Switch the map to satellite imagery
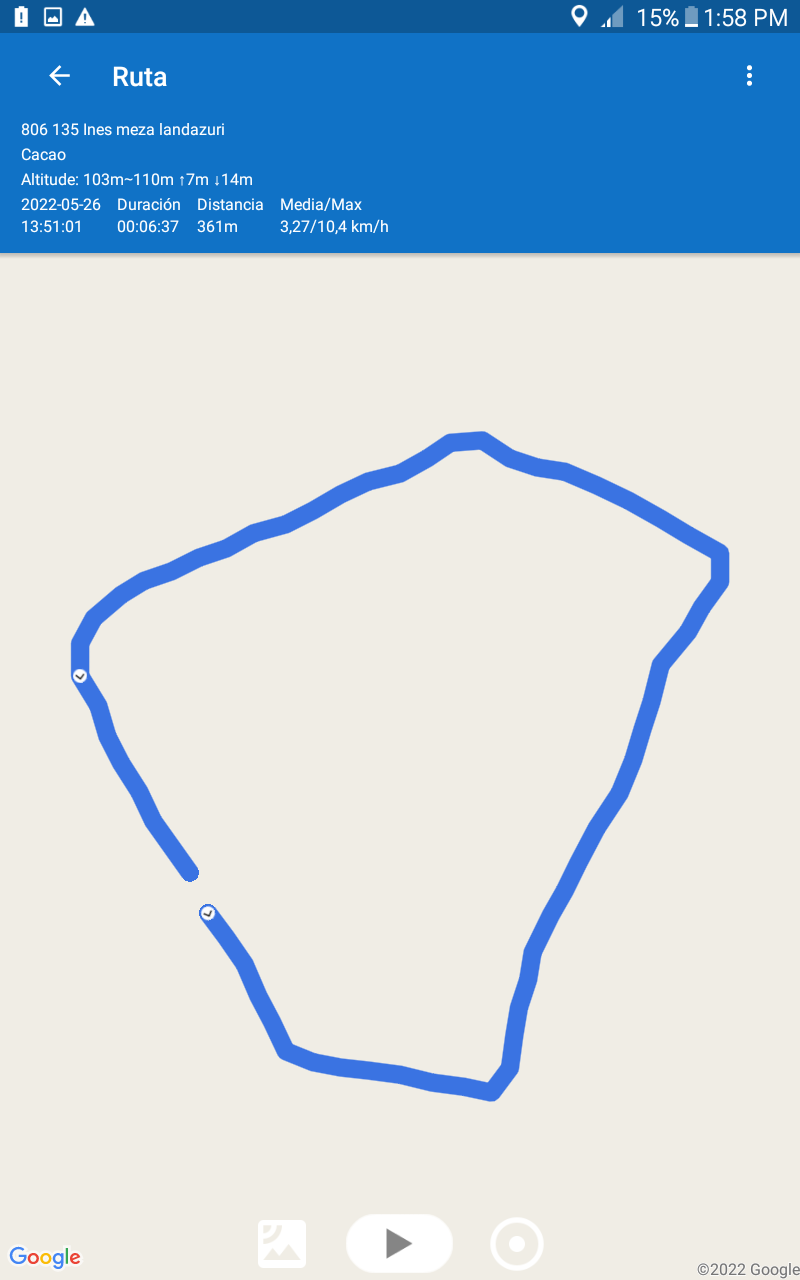 (282, 1244)
